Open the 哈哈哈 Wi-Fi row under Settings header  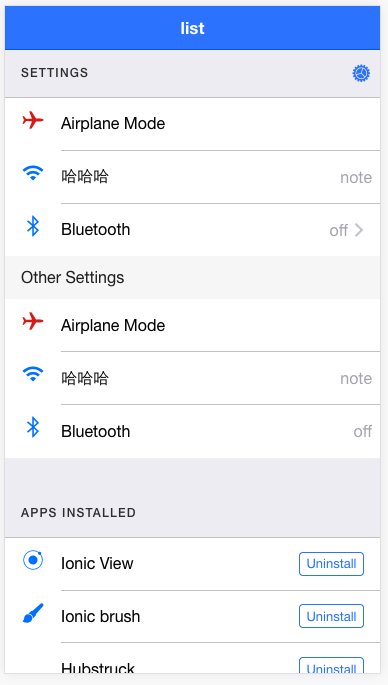pos(192,177)
